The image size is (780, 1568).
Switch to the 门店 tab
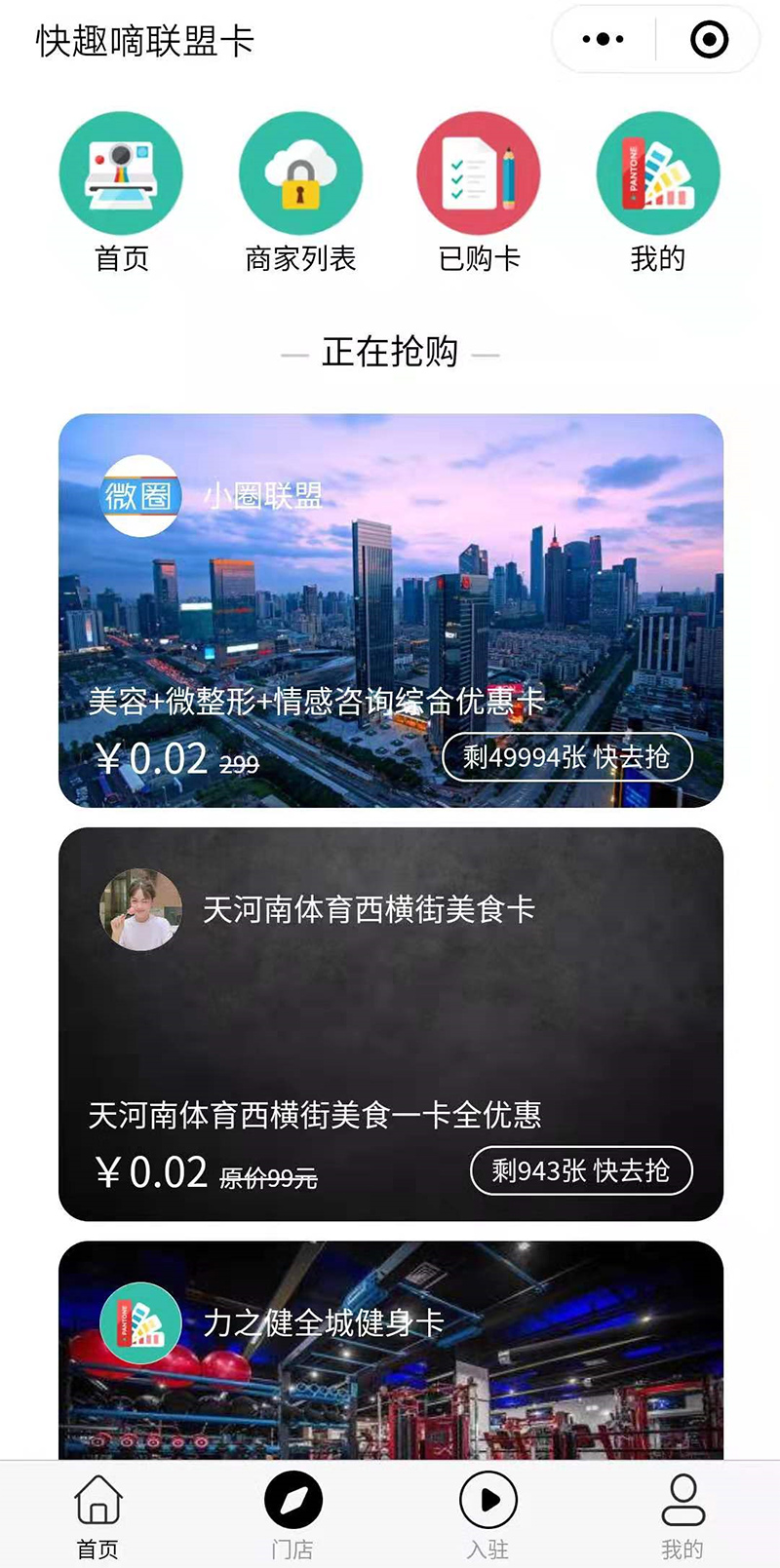click(292, 1513)
